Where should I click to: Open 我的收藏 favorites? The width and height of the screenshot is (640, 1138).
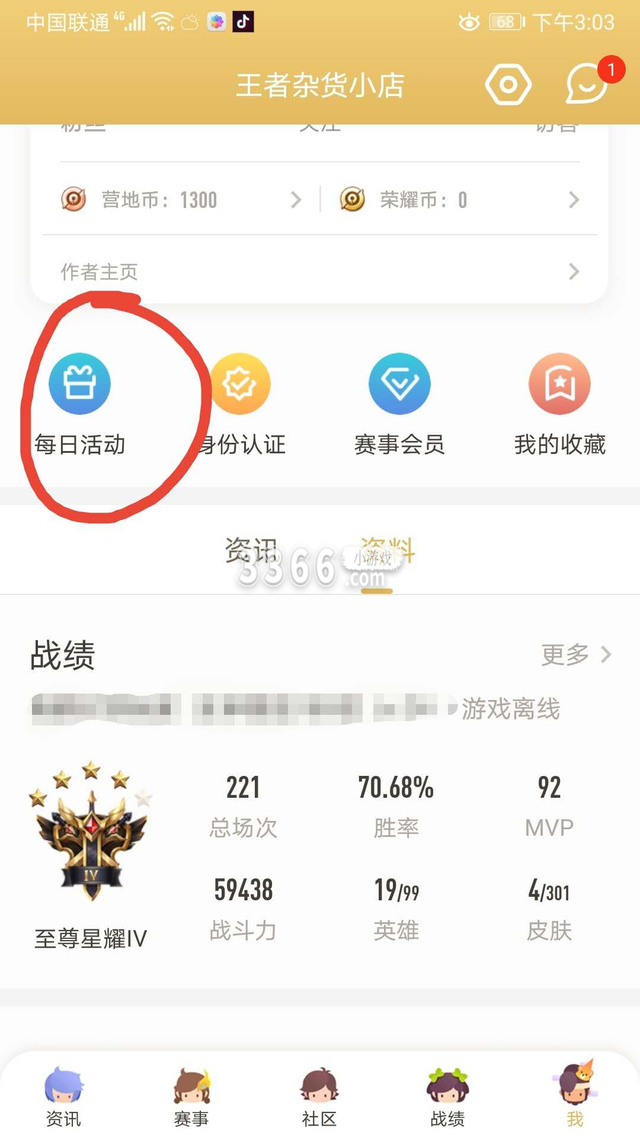coord(559,405)
